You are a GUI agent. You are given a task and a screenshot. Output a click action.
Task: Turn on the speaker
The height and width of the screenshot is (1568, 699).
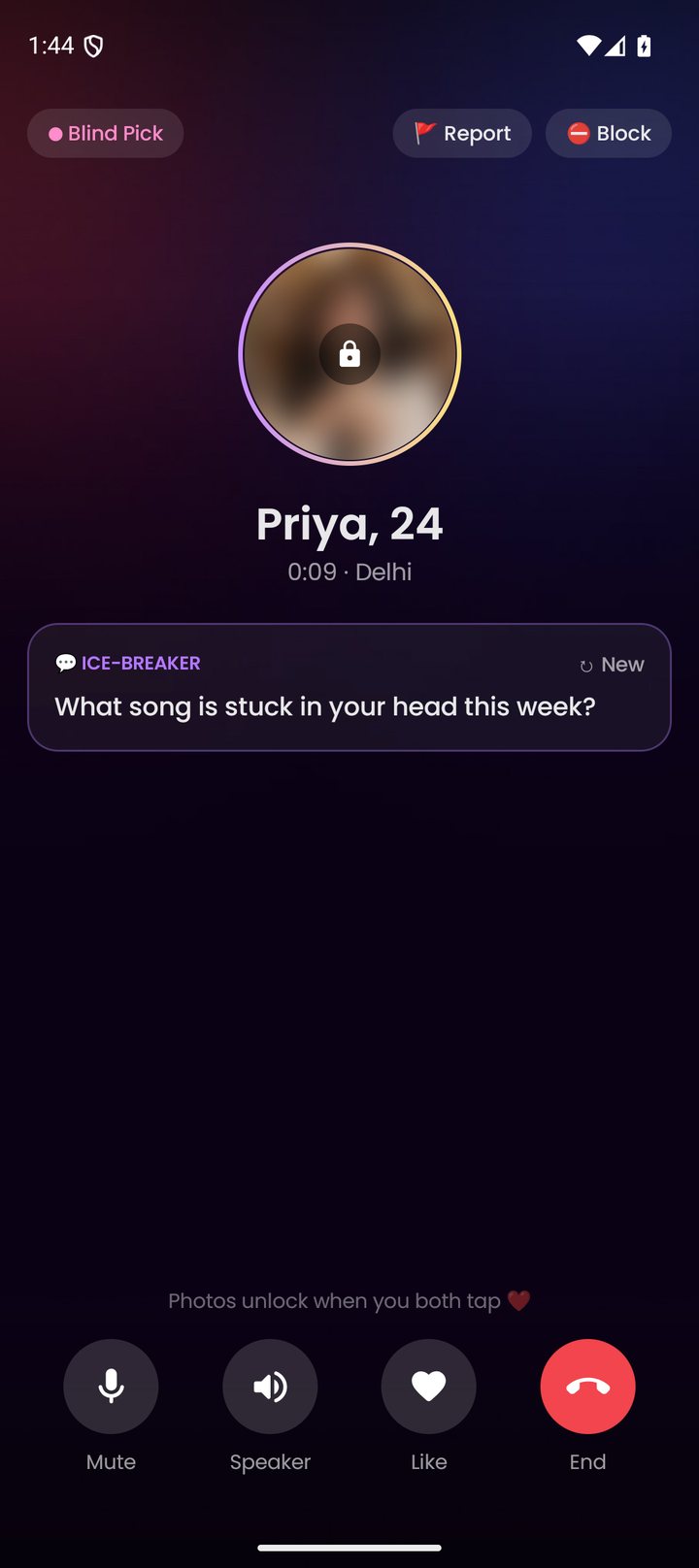tap(270, 1387)
